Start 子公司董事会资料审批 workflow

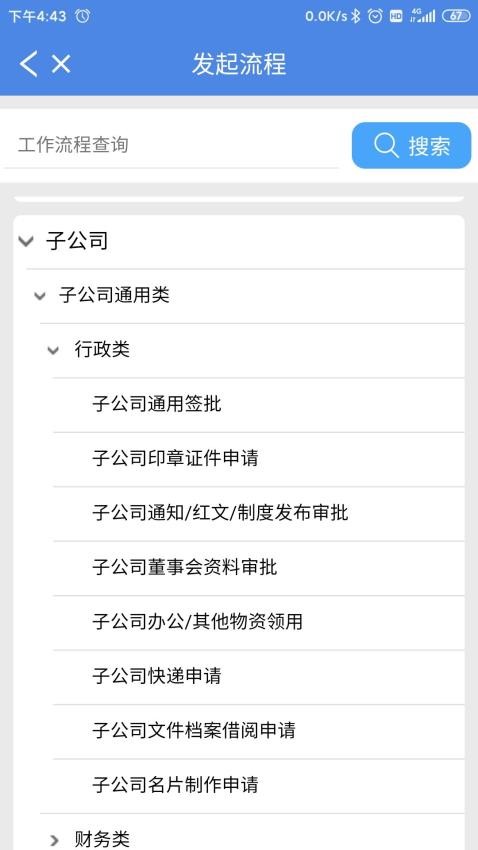tap(259, 568)
